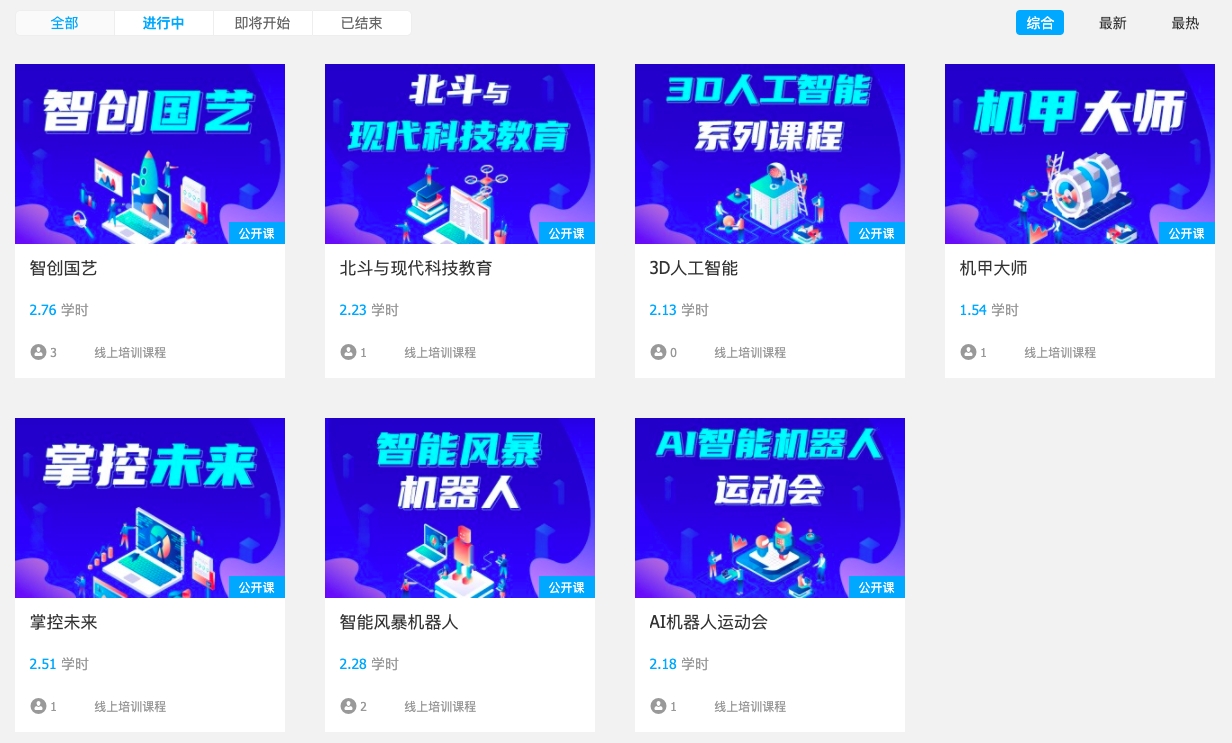Switch to the 已结束 tab
1232x743 pixels.
point(361,23)
